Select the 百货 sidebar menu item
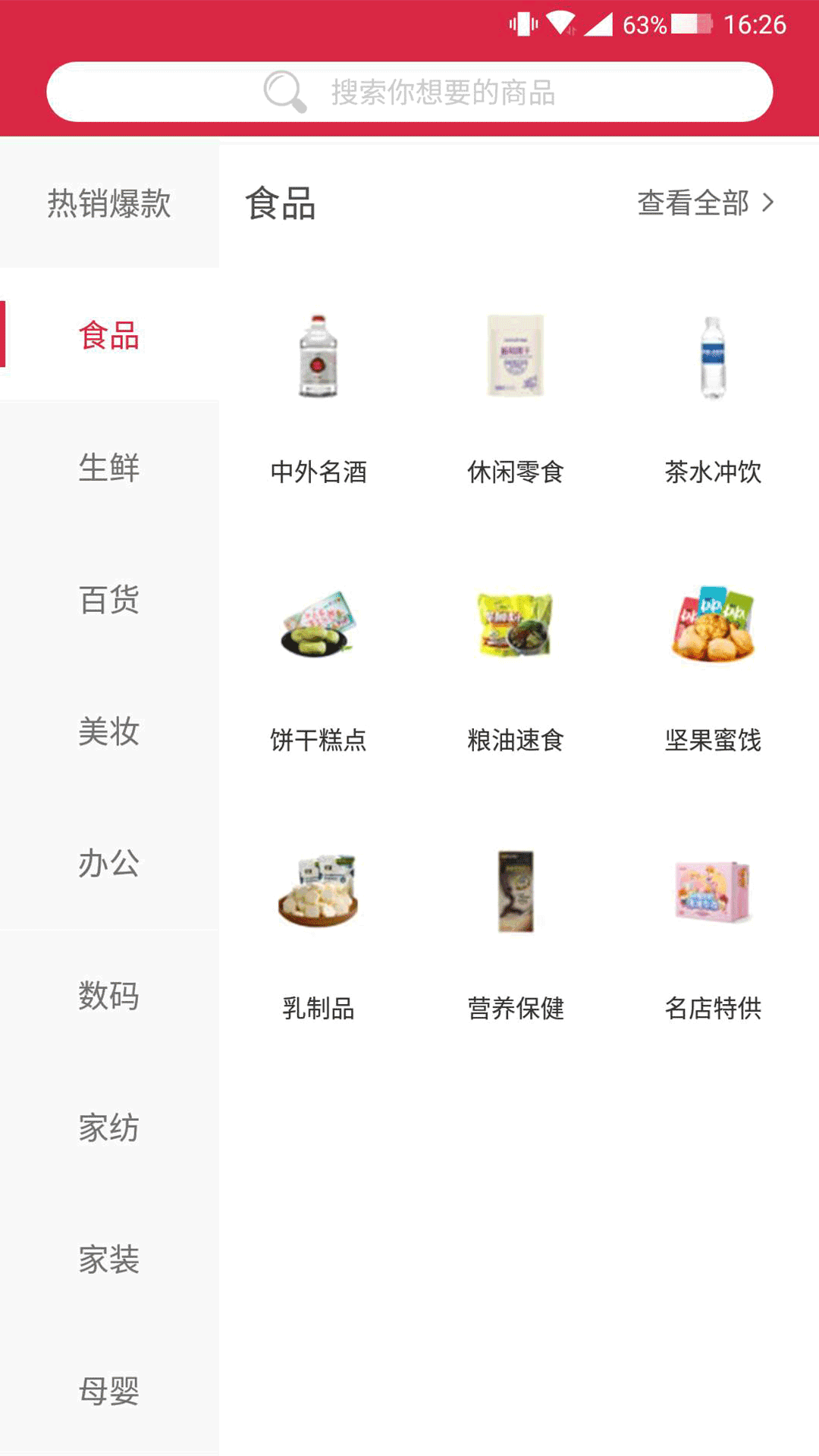Image resolution: width=819 pixels, height=1456 pixels. tap(108, 600)
